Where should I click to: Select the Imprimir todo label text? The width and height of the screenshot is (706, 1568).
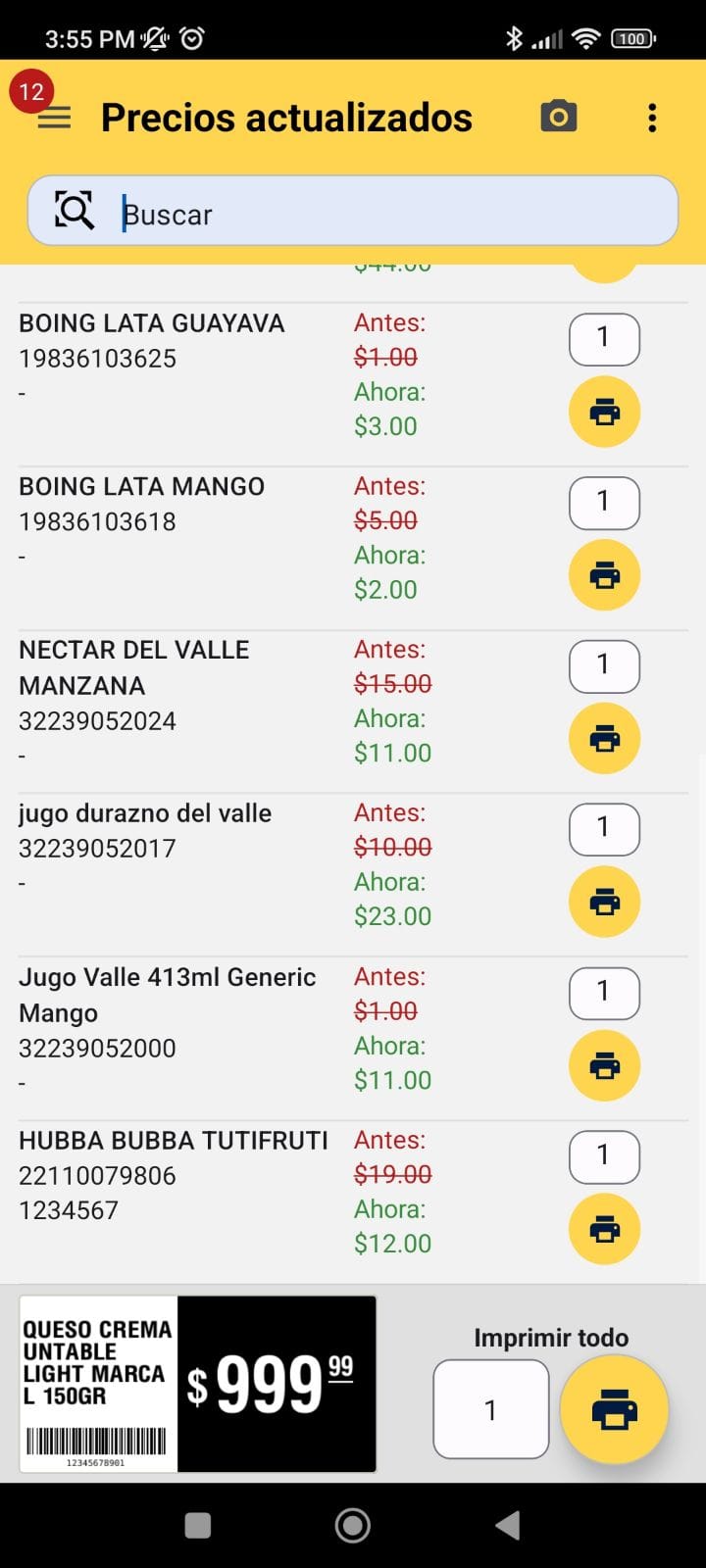[551, 1336]
